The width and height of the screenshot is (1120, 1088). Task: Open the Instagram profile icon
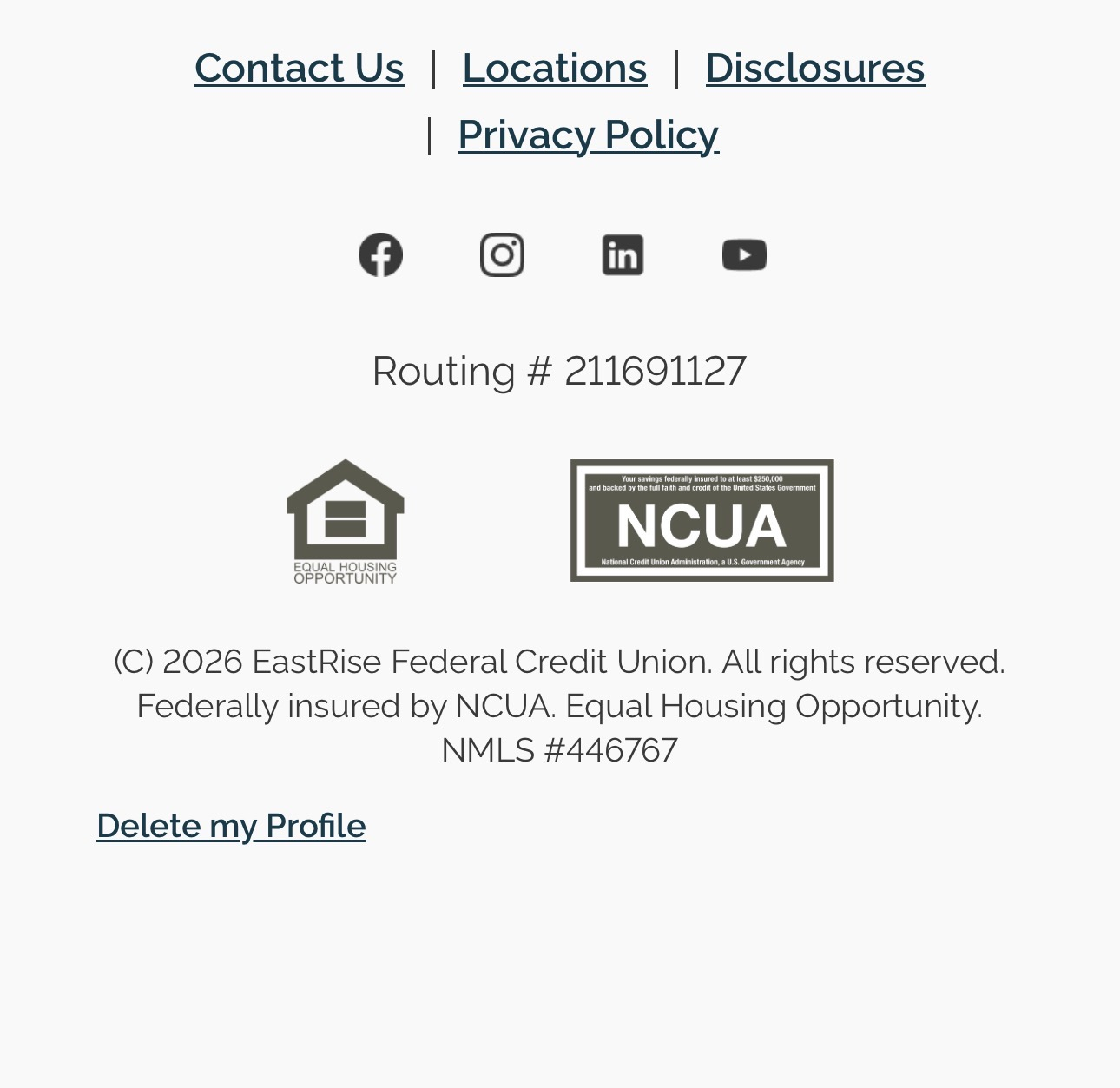tap(502, 255)
